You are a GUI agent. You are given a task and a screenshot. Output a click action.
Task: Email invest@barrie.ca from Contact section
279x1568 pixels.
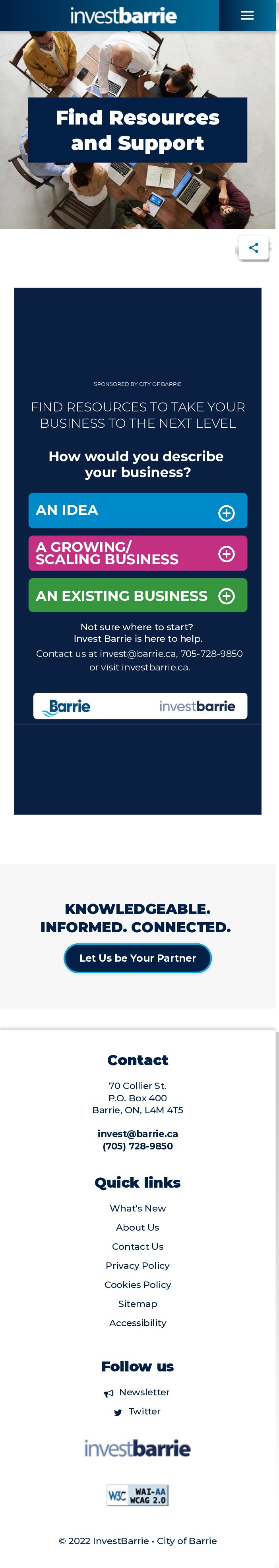coord(138,1134)
